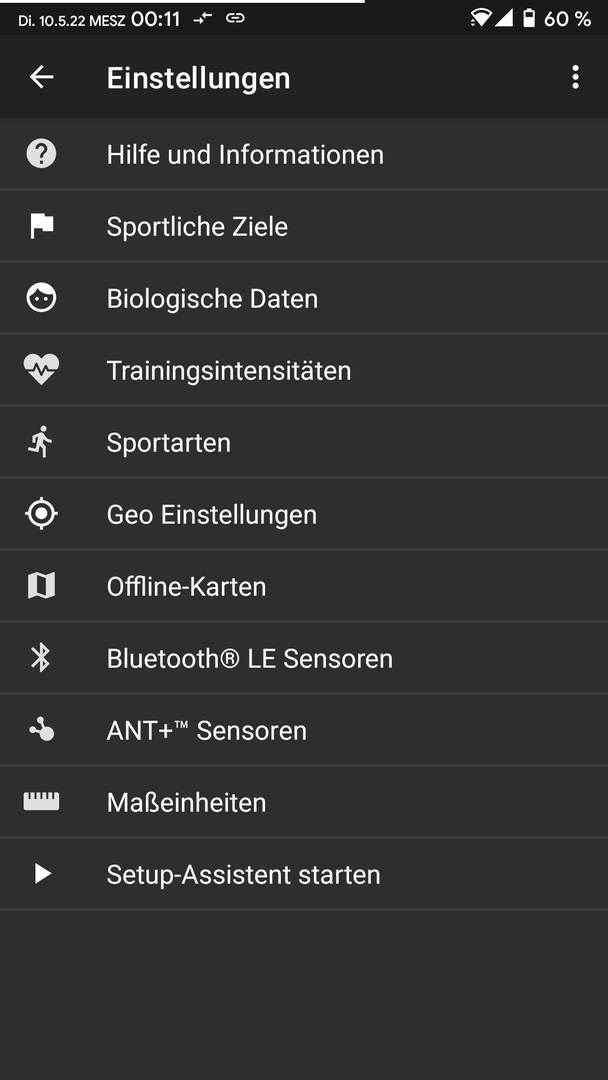Open ANT+ Sensoren settings

304,730
